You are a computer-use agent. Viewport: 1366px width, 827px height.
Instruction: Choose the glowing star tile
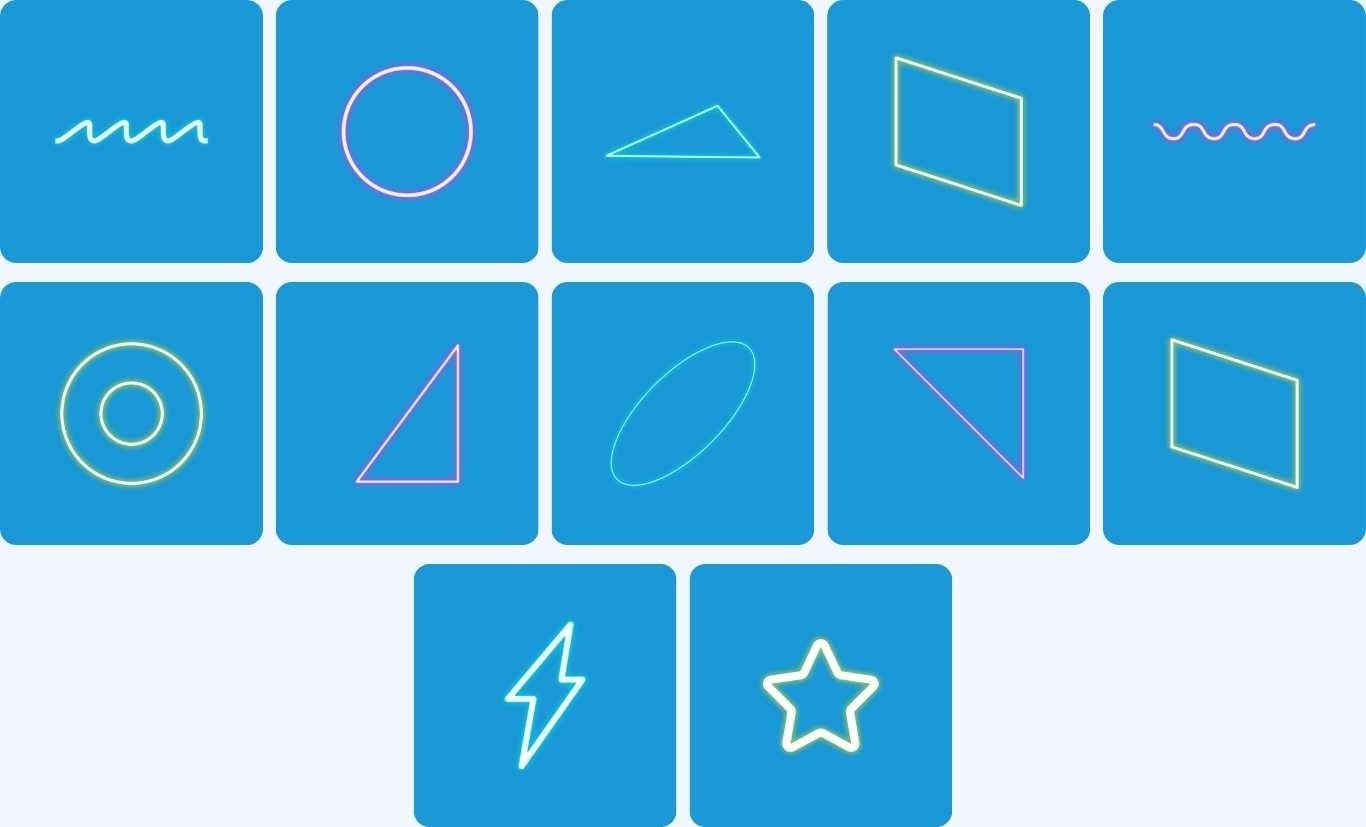pyautogui.click(x=821, y=695)
